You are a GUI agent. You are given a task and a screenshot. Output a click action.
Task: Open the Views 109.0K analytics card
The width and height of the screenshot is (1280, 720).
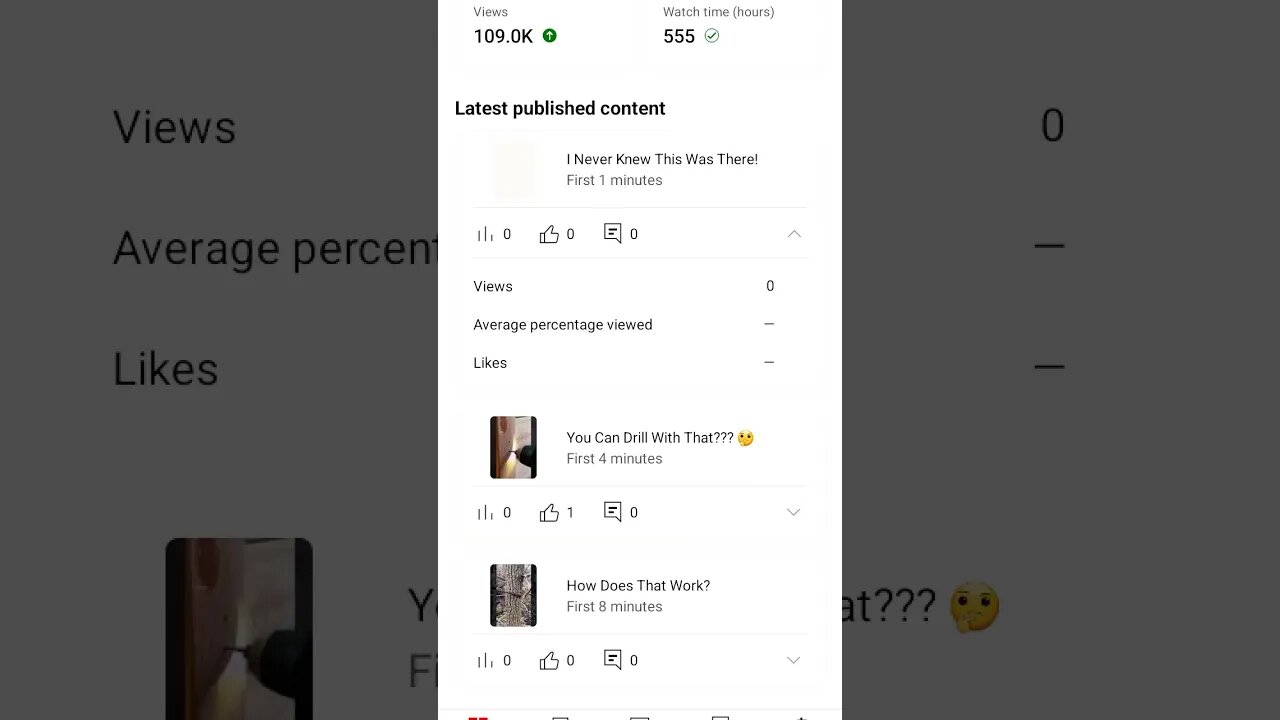point(540,30)
